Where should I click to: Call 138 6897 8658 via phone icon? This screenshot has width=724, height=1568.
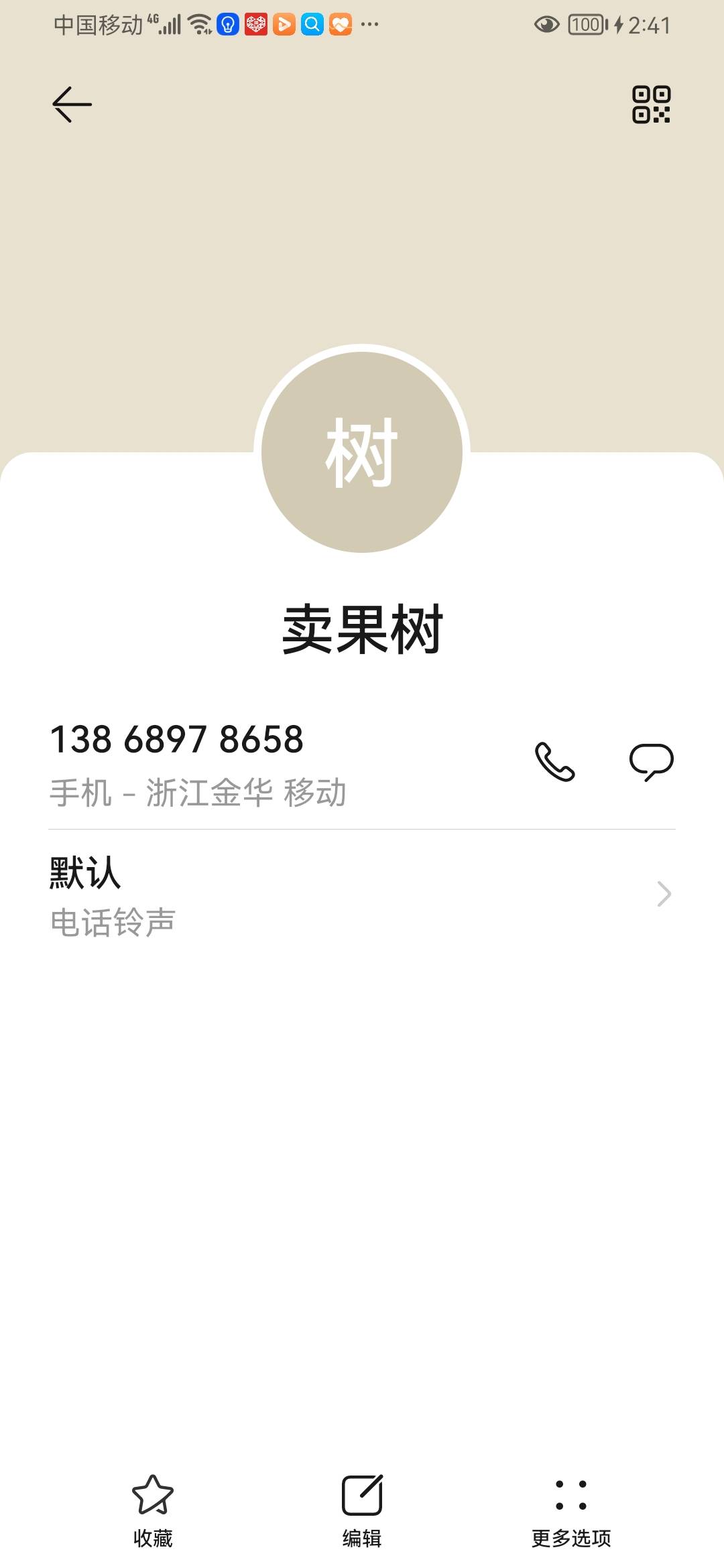(554, 762)
